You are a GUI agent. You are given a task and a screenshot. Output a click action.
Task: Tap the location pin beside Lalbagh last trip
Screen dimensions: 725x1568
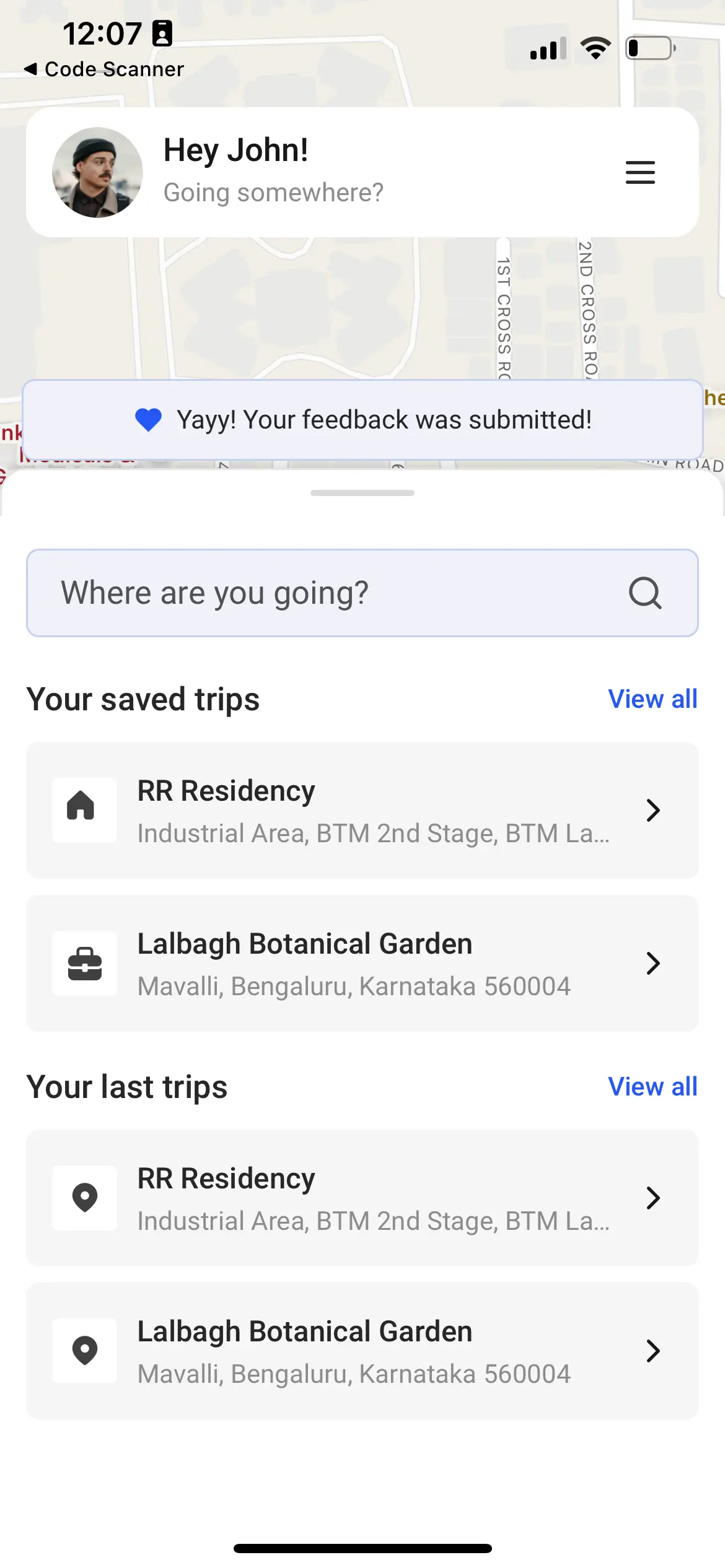(84, 1351)
